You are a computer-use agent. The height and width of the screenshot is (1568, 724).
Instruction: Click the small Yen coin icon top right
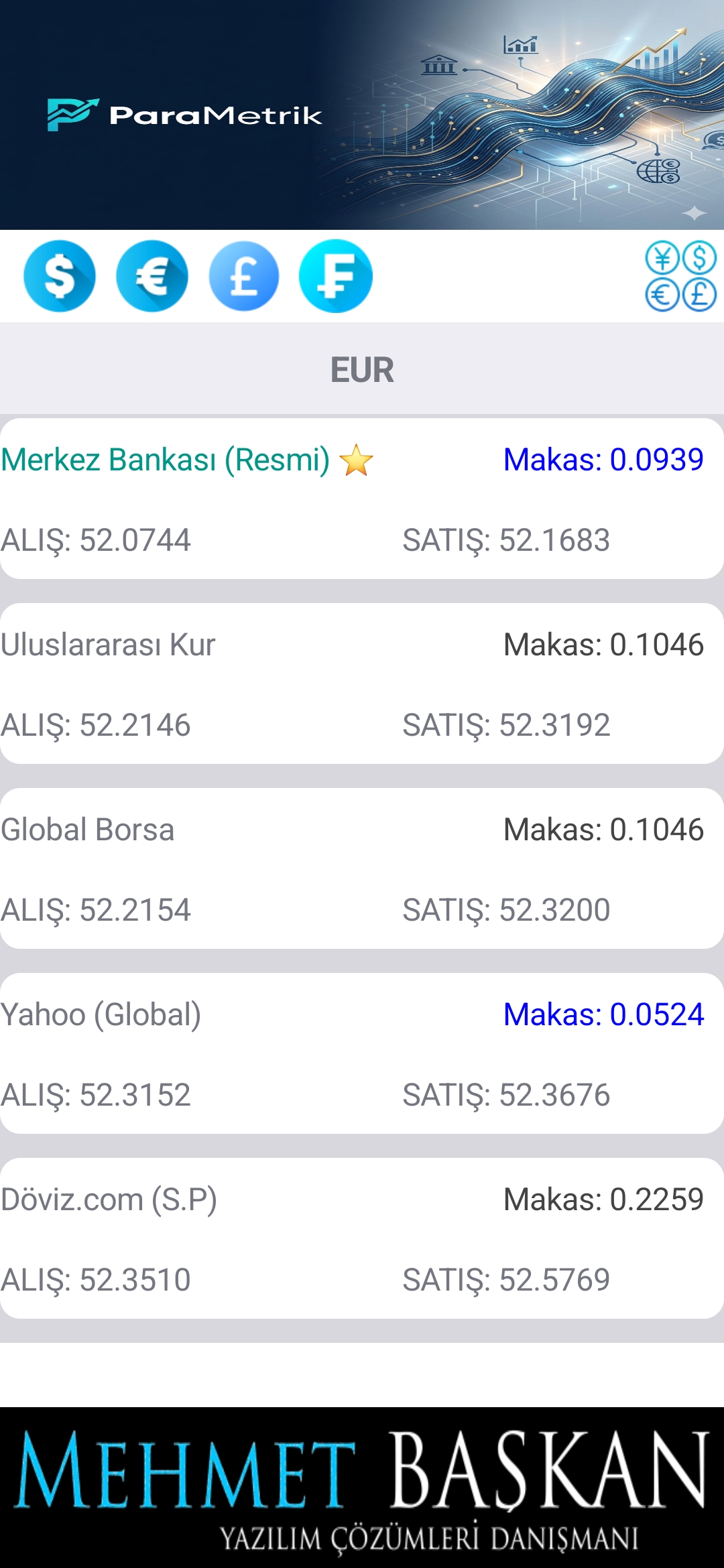(661, 258)
